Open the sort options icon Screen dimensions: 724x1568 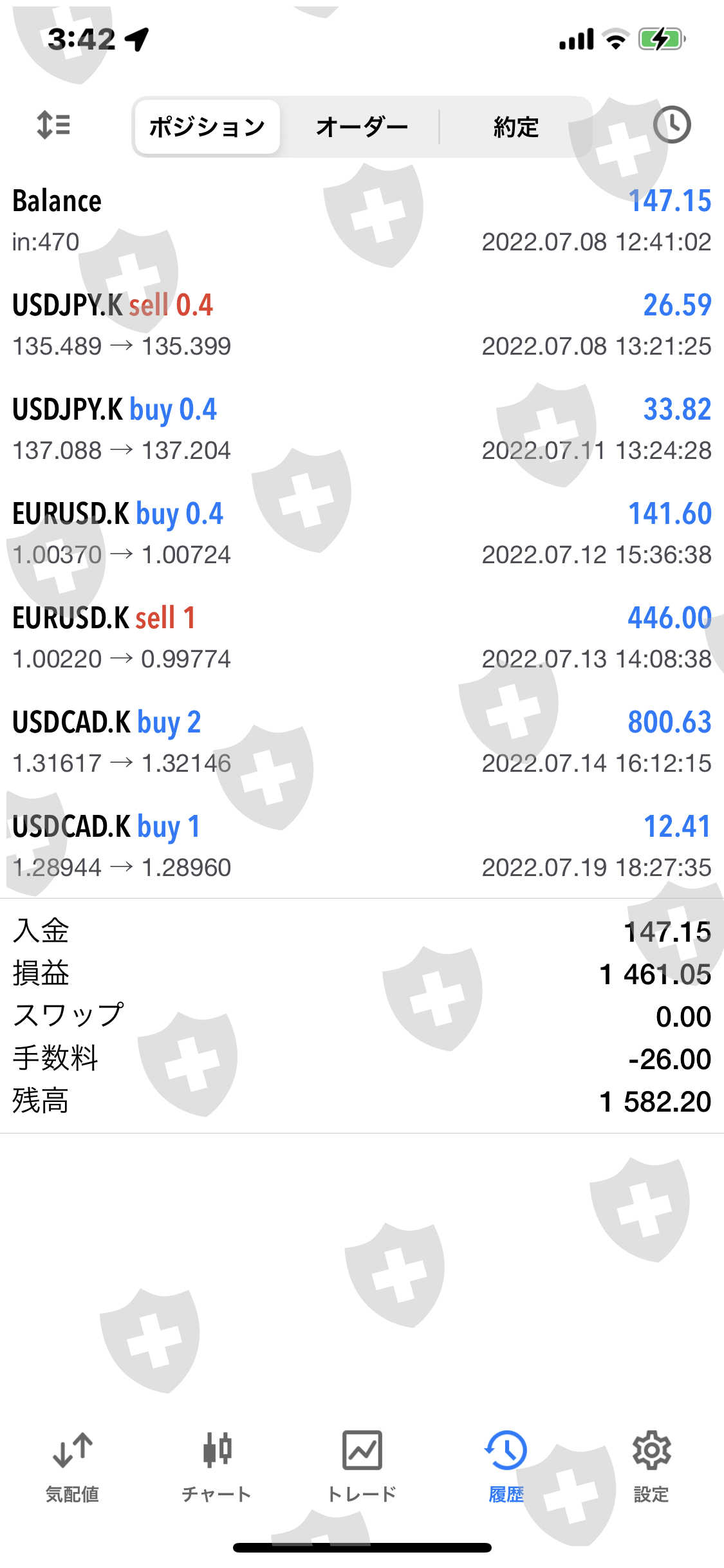tap(53, 125)
